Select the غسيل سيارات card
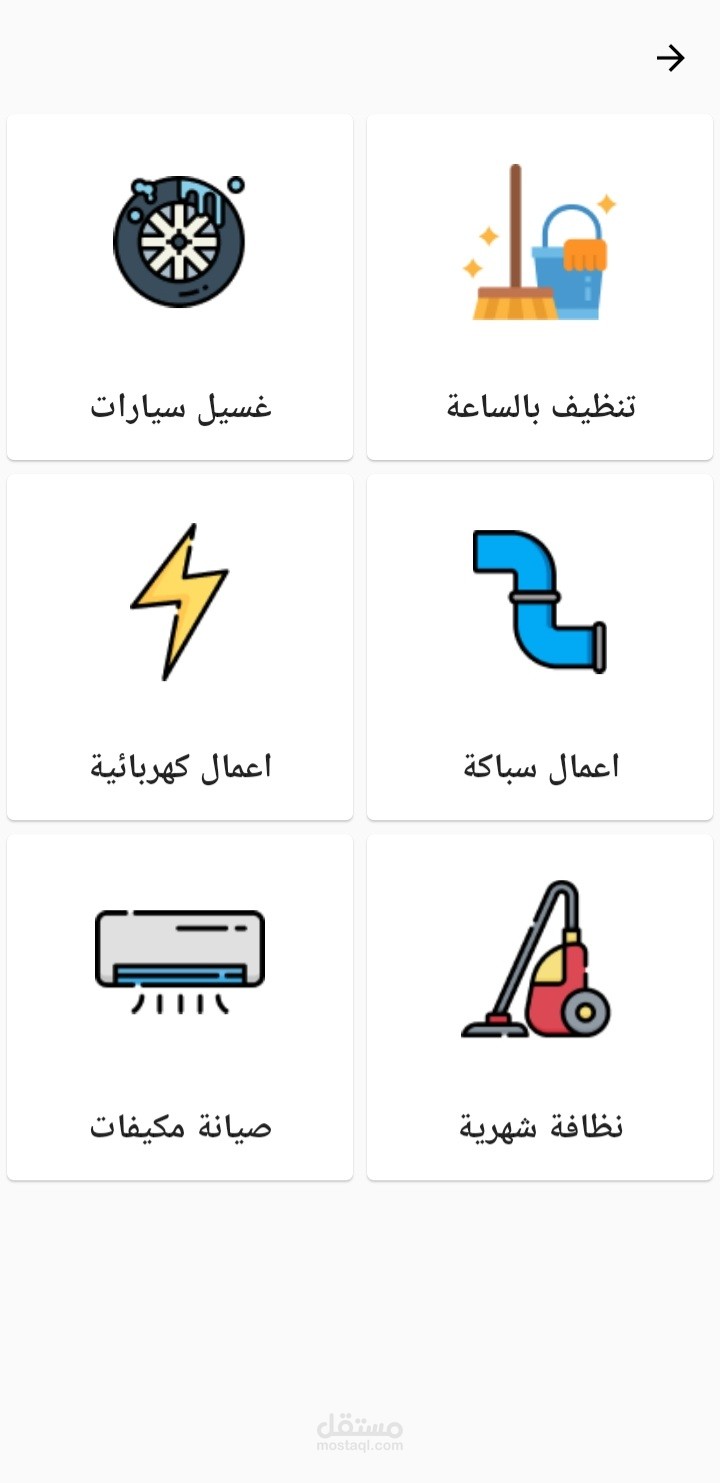The height and width of the screenshot is (1483, 720). 180,288
